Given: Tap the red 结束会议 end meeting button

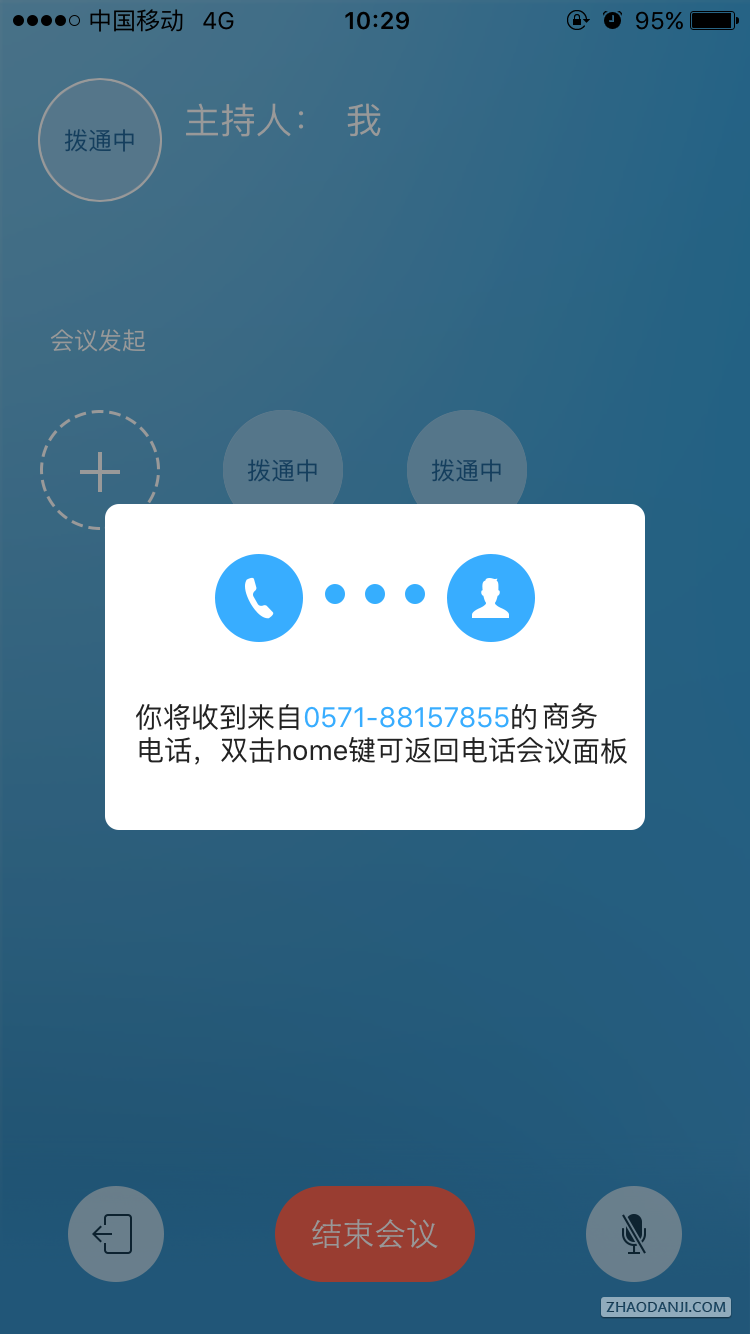Looking at the screenshot, I should pyautogui.click(x=374, y=1233).
